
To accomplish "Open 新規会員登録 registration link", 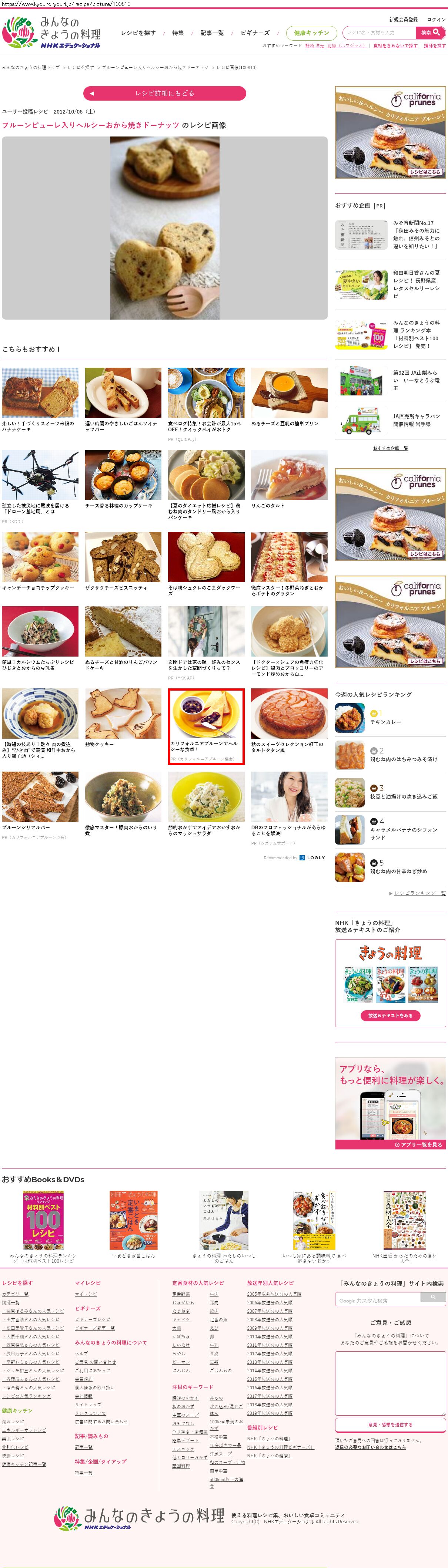I will pos(404,20).
